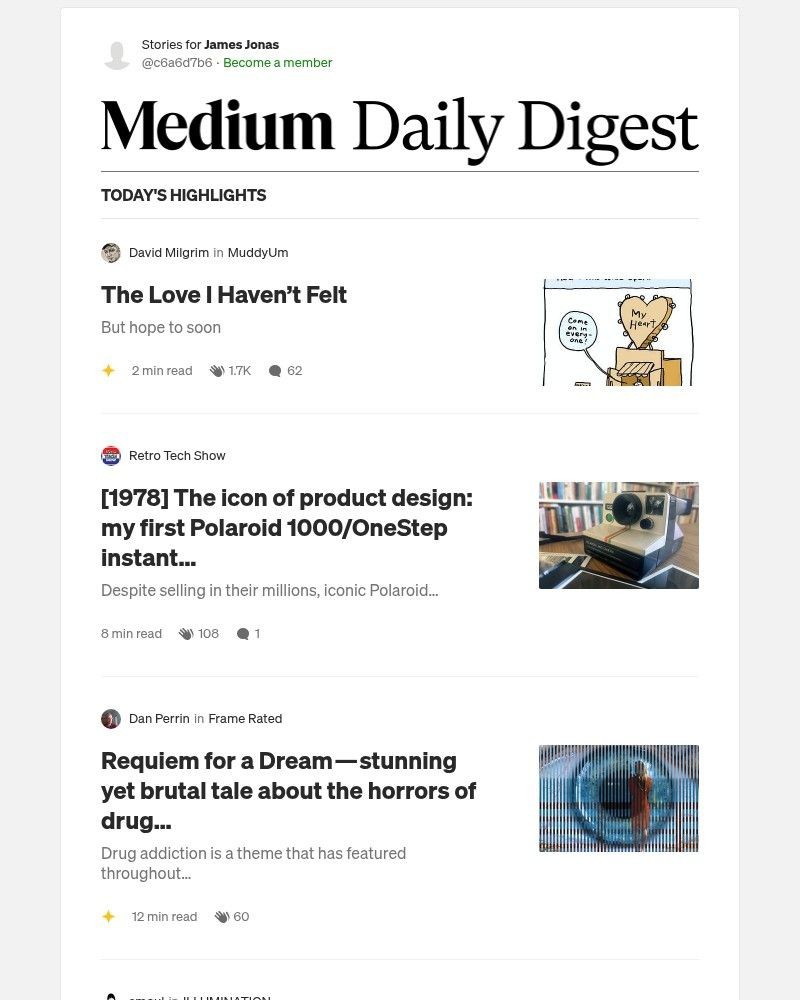This screenshot has height=1000, width=800.
Task: View author David Milgrim's profile
Action: tap(168, 253)
